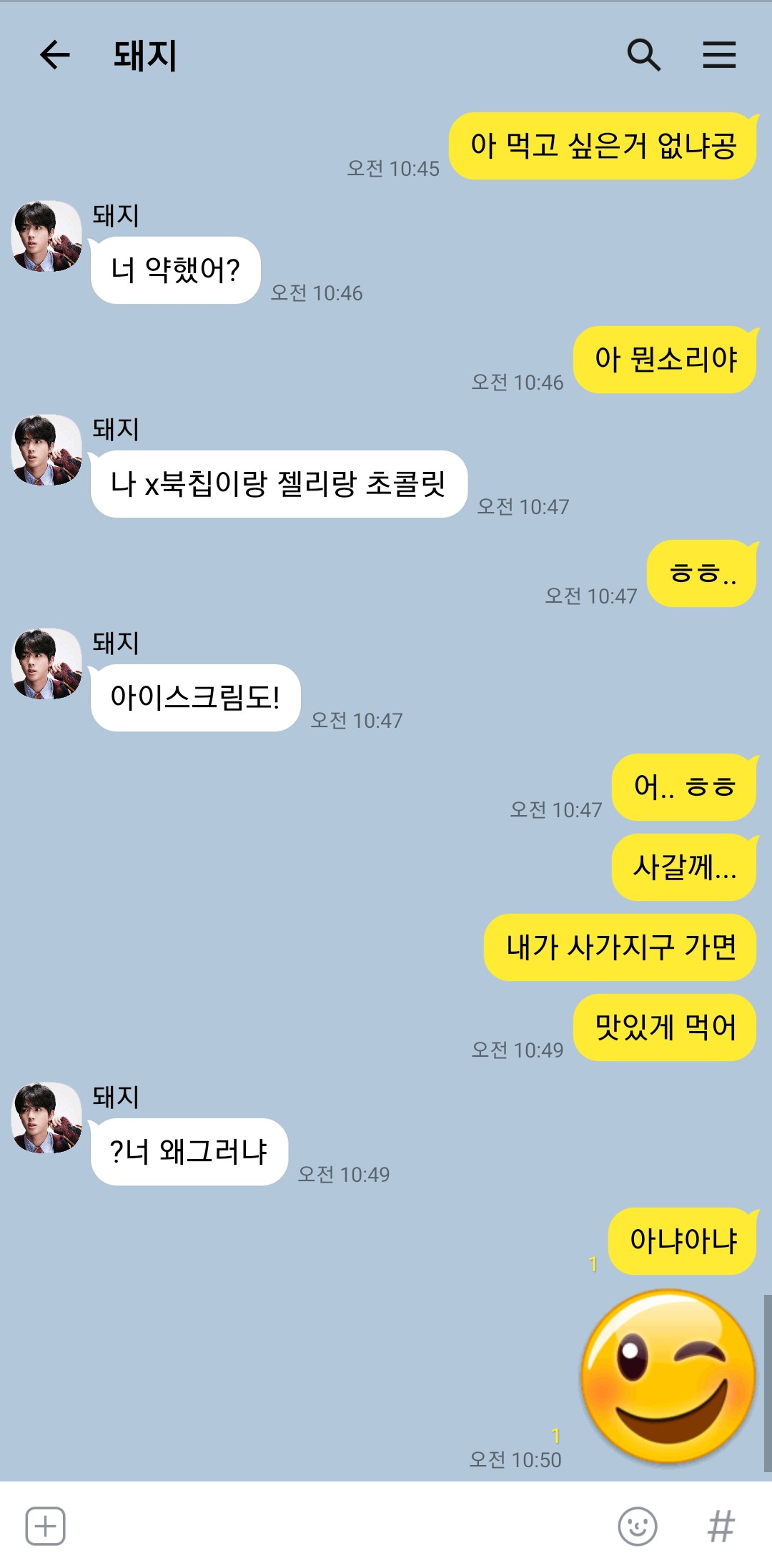Tap the hashtag search icon
Viewport: 772px width, 1568px height.
pos(721,1526)
